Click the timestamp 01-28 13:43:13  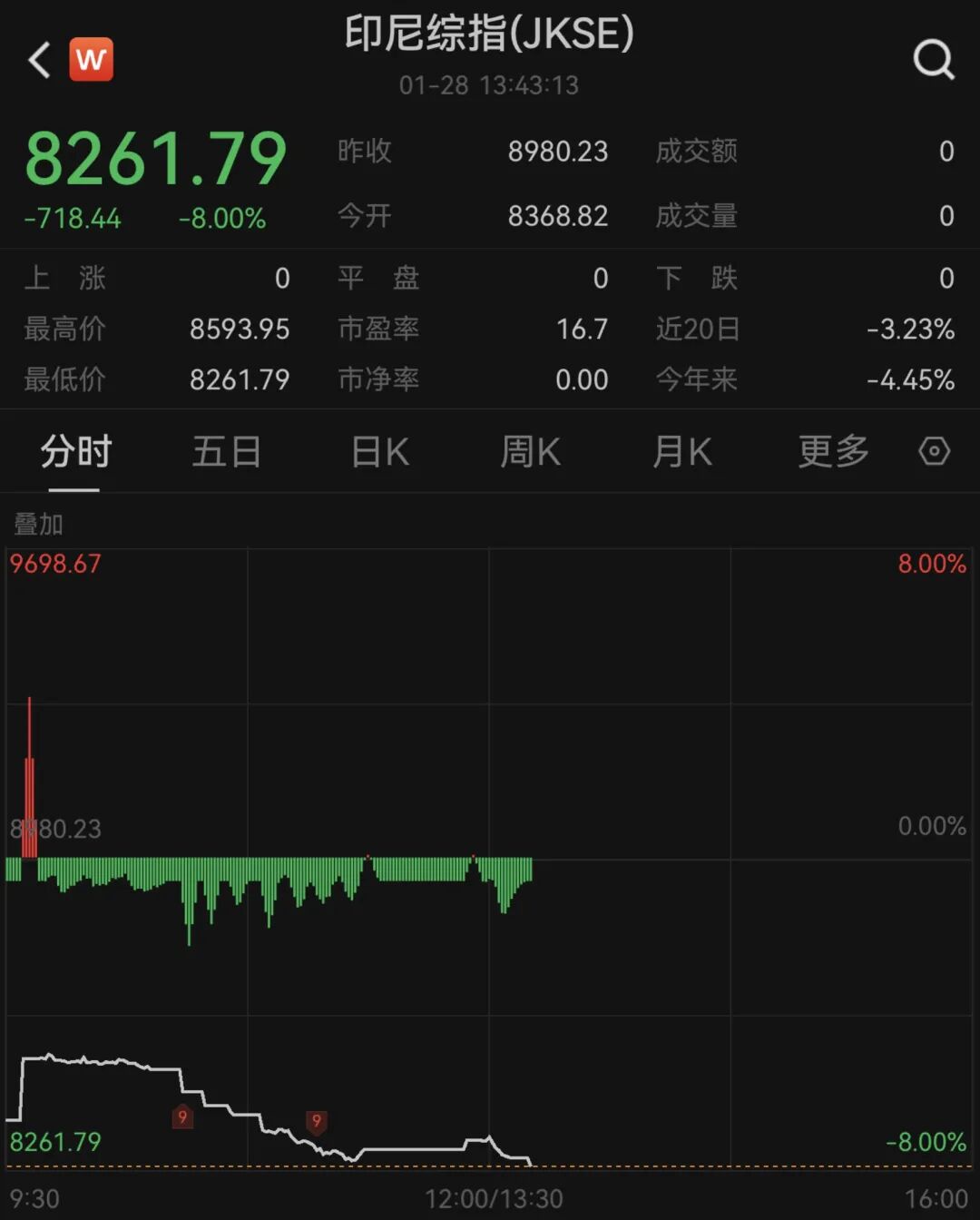(490, 85)
